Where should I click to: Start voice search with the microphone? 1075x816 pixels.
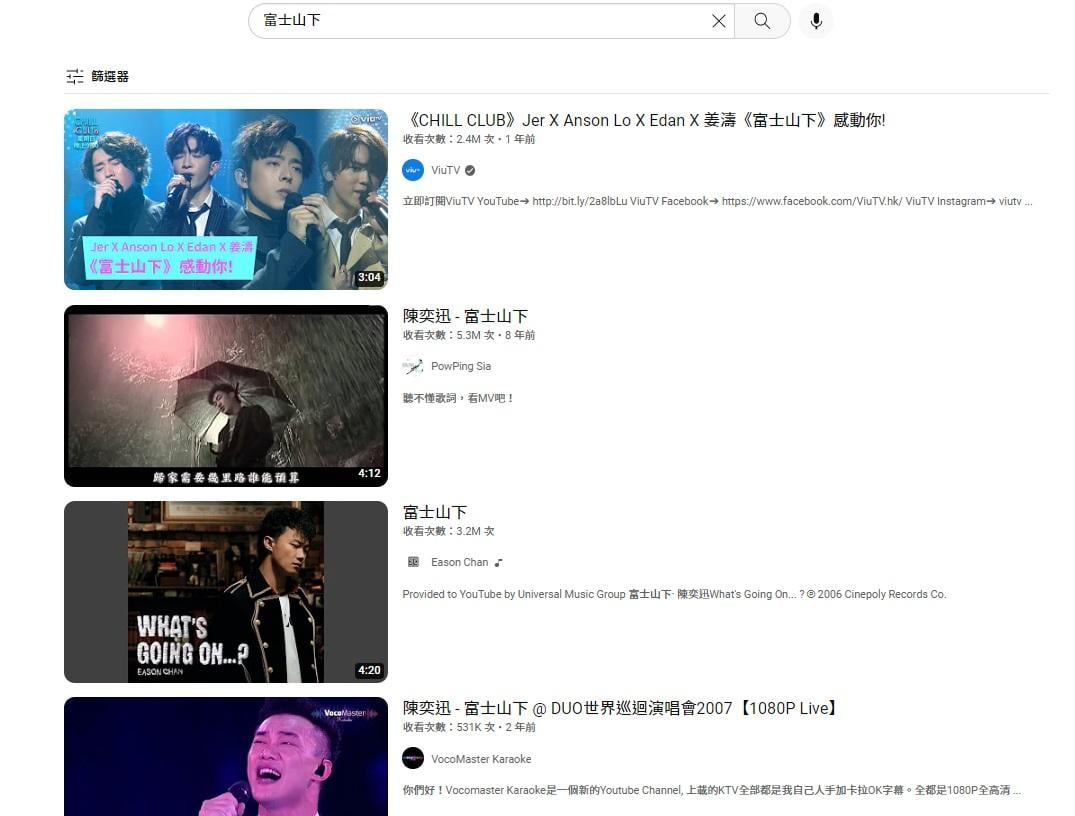816,21
